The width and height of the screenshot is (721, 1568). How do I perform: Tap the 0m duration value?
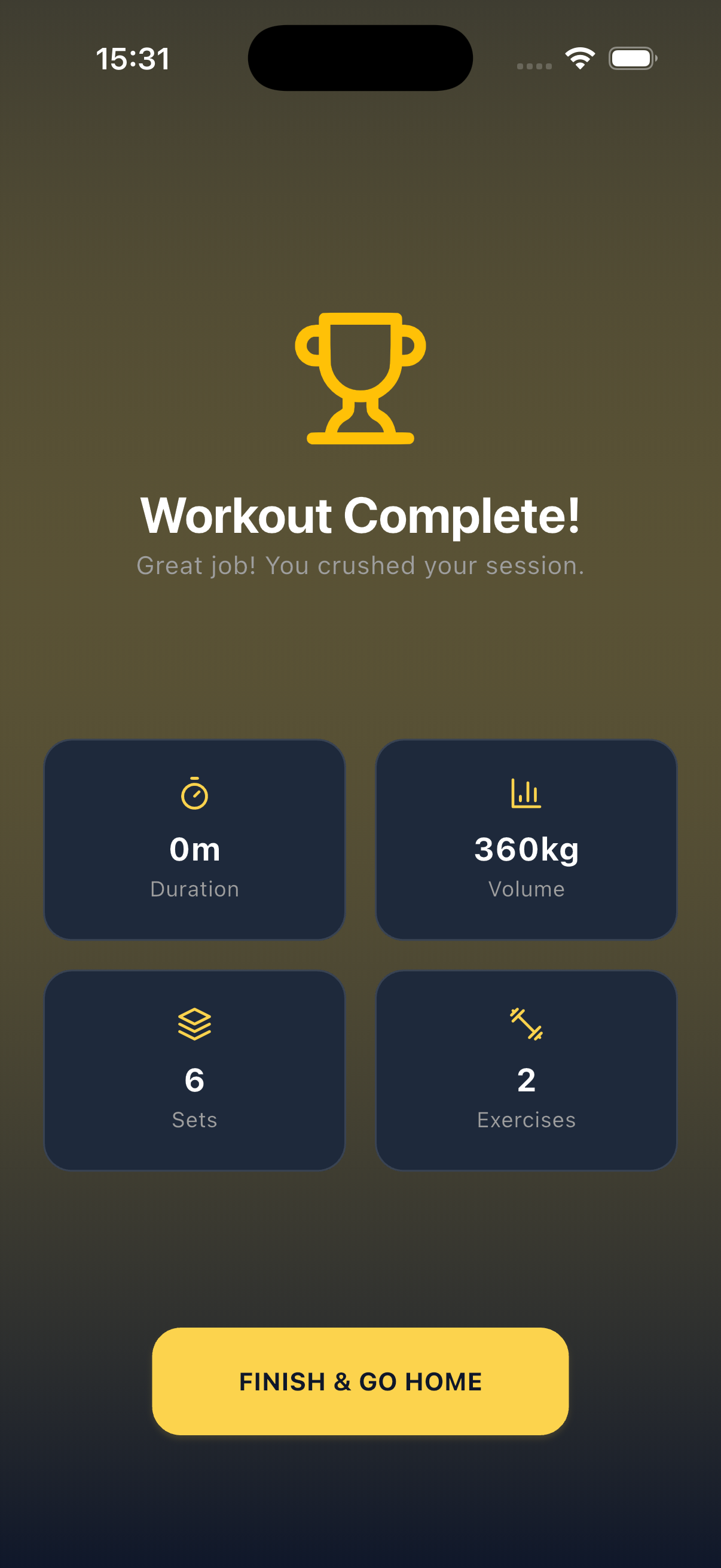click(x=194, y=850)
